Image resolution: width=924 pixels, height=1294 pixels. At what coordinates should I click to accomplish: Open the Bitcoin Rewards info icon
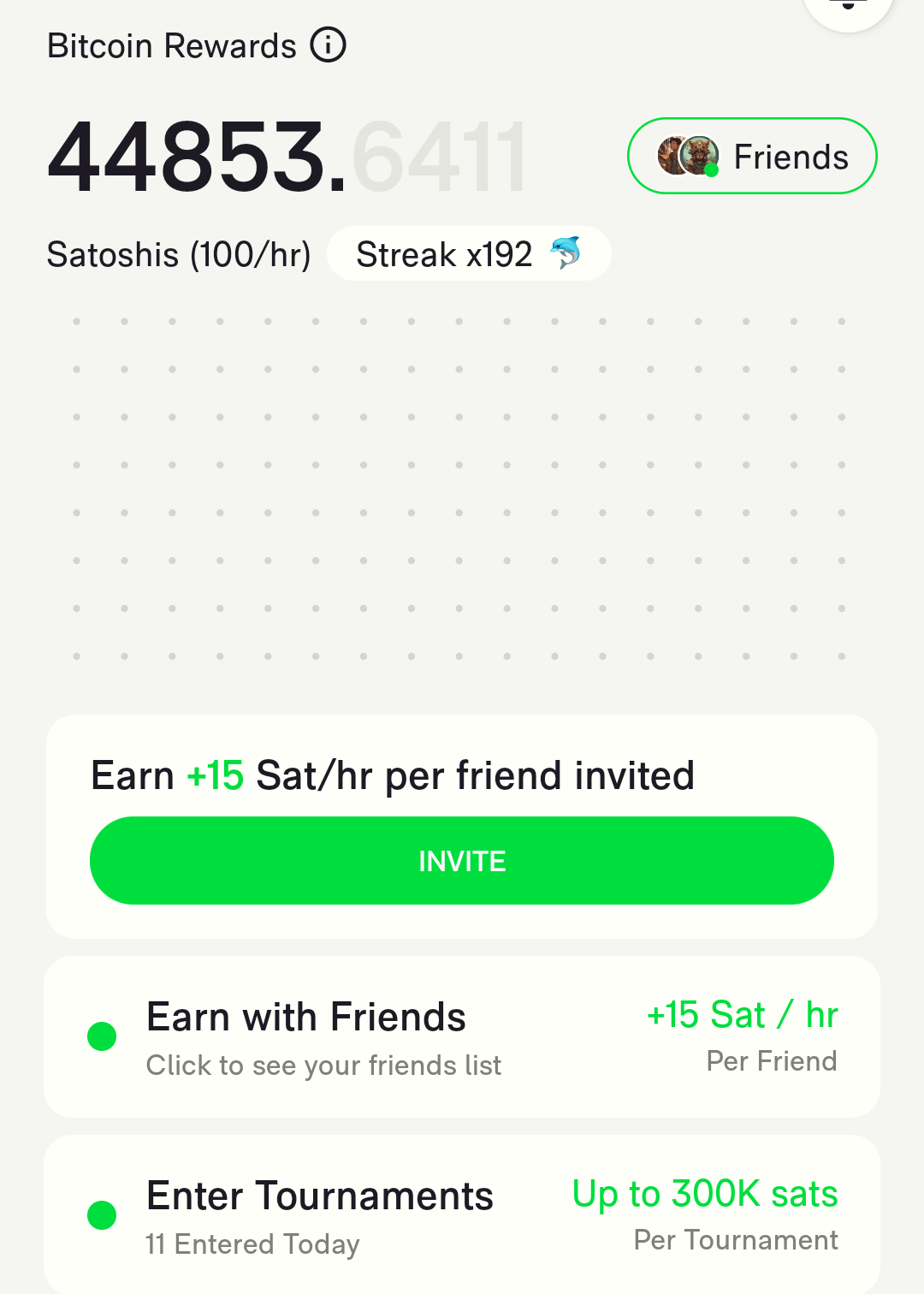pyautogui.click(x=328, y=45)
